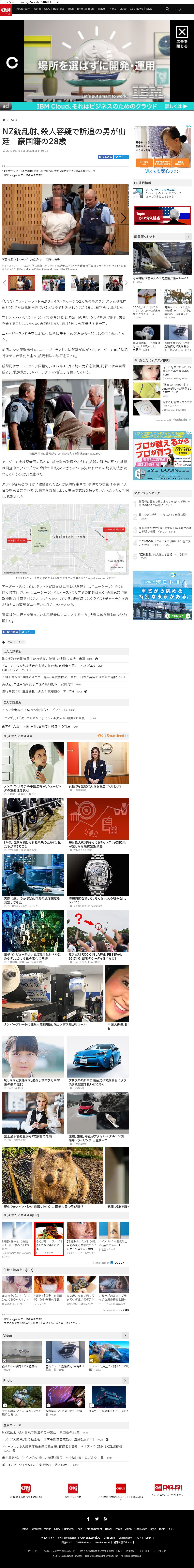Open the World section in top navigation
The height and width of the screenshot is (1568, 194).
pos(37,9)
